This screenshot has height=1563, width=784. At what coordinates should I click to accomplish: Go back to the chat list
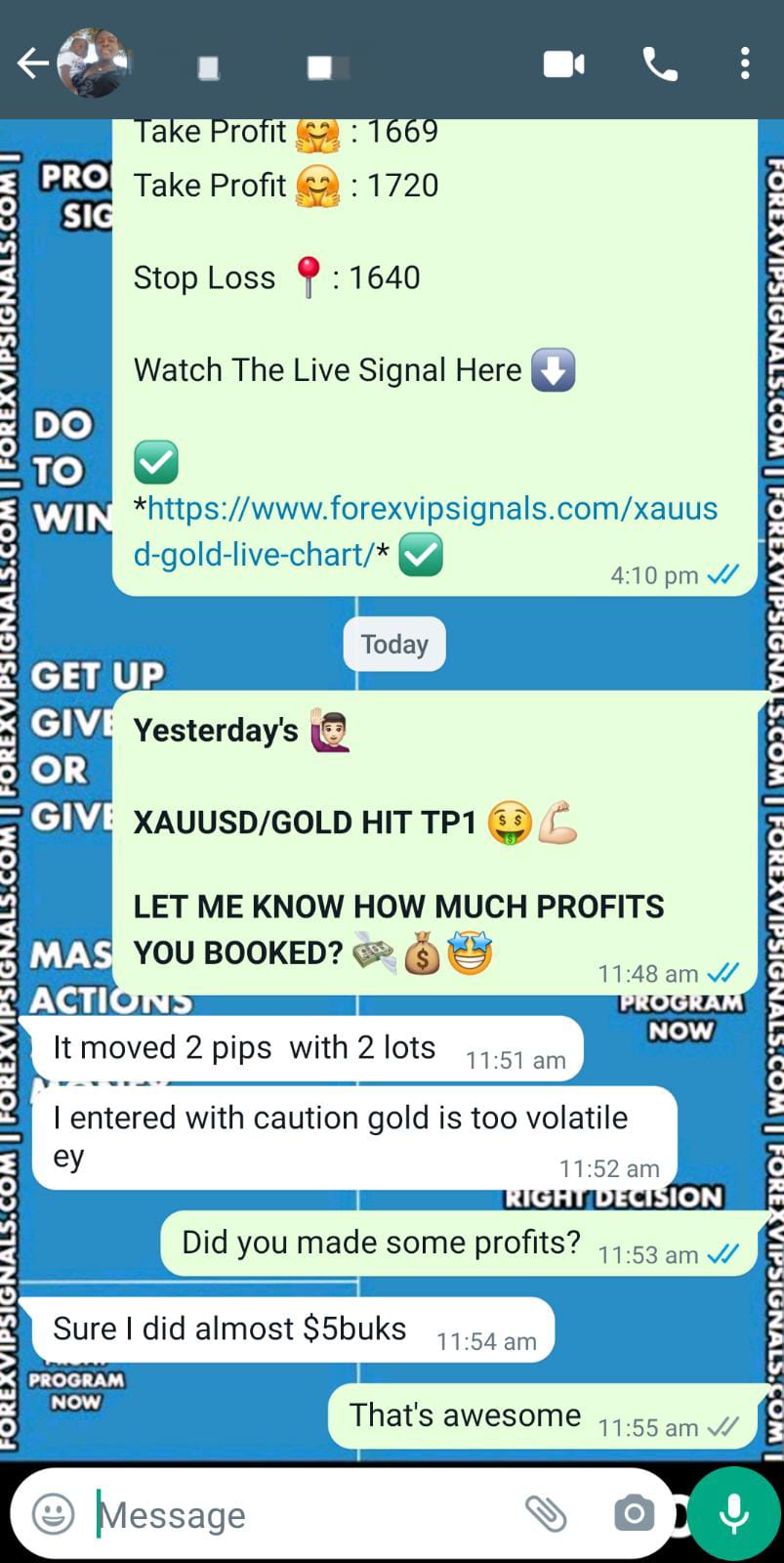(x=32, y=64)
